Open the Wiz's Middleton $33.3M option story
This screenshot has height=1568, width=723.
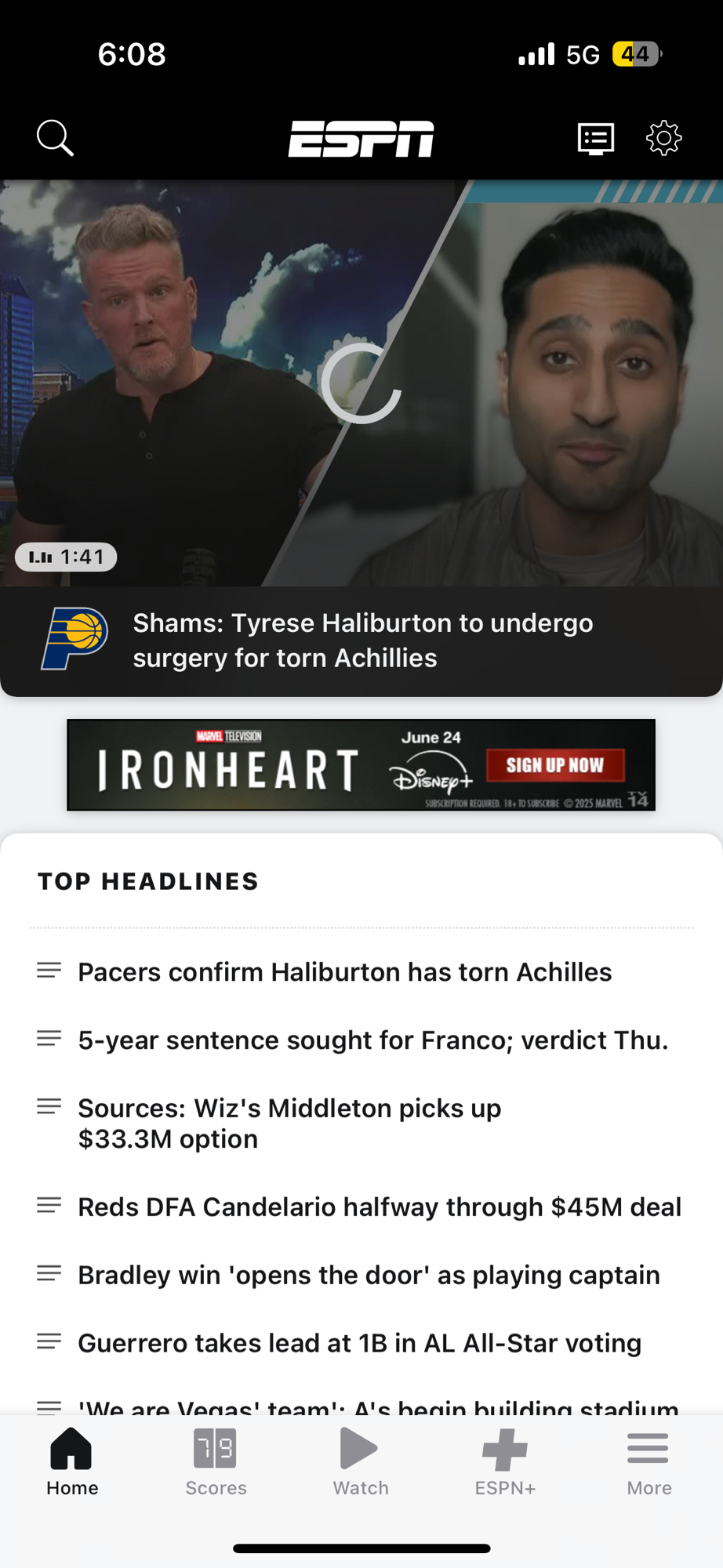[x=289, y=1123]
